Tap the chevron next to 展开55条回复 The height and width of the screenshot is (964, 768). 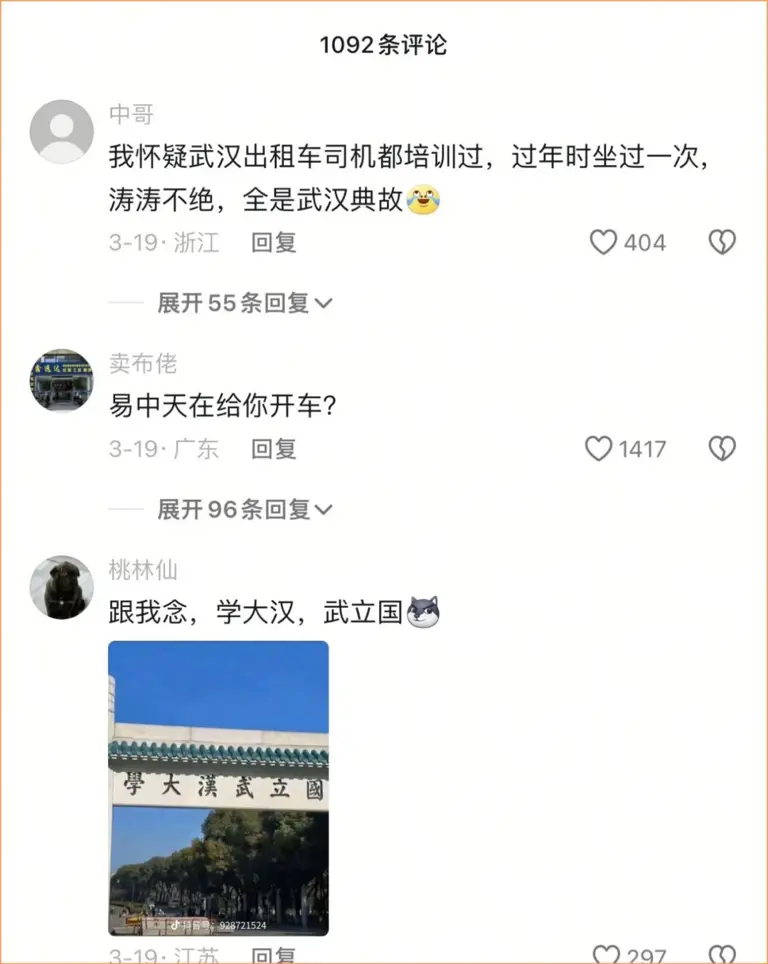click(323, 302)
